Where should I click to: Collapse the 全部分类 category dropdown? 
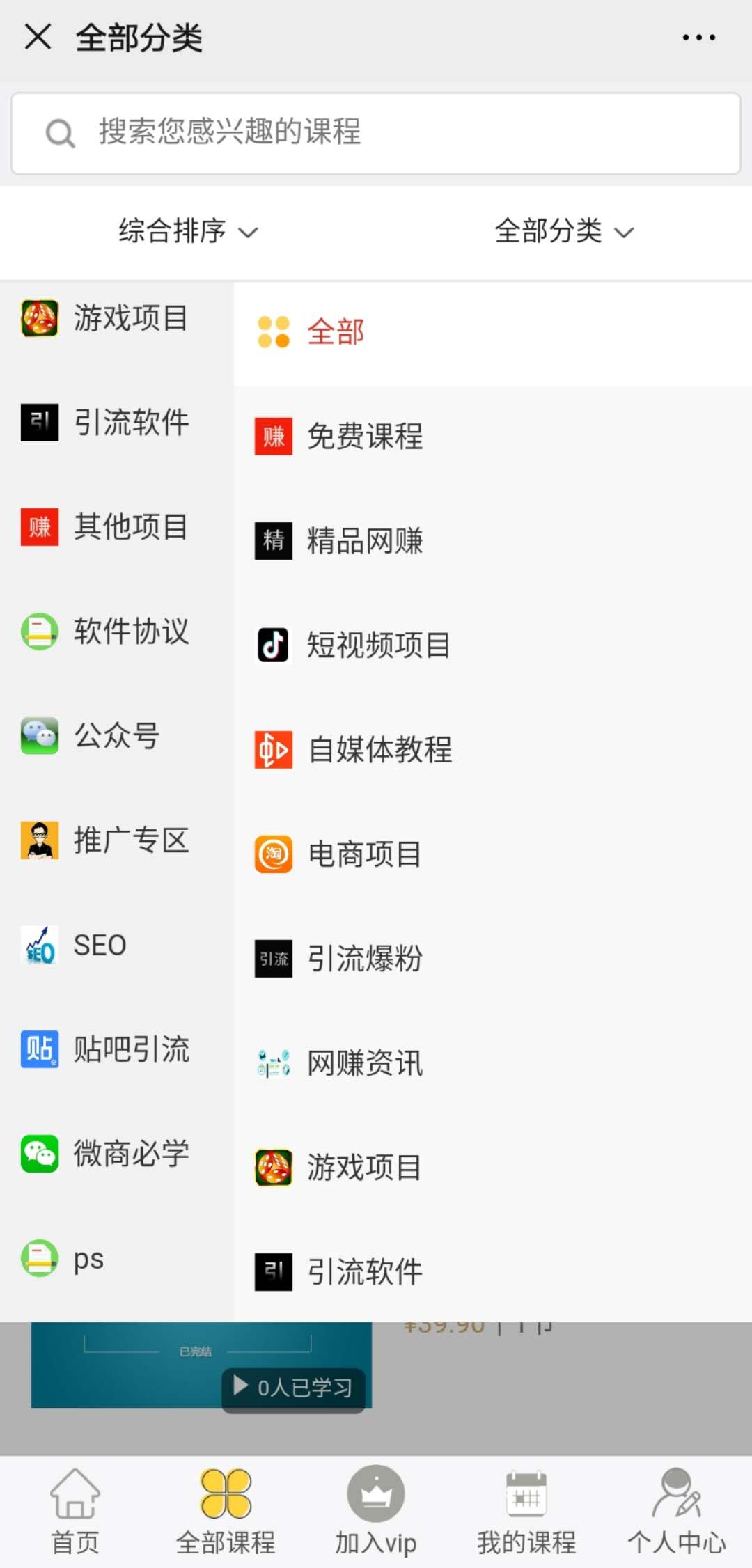[x=564, y=231]
